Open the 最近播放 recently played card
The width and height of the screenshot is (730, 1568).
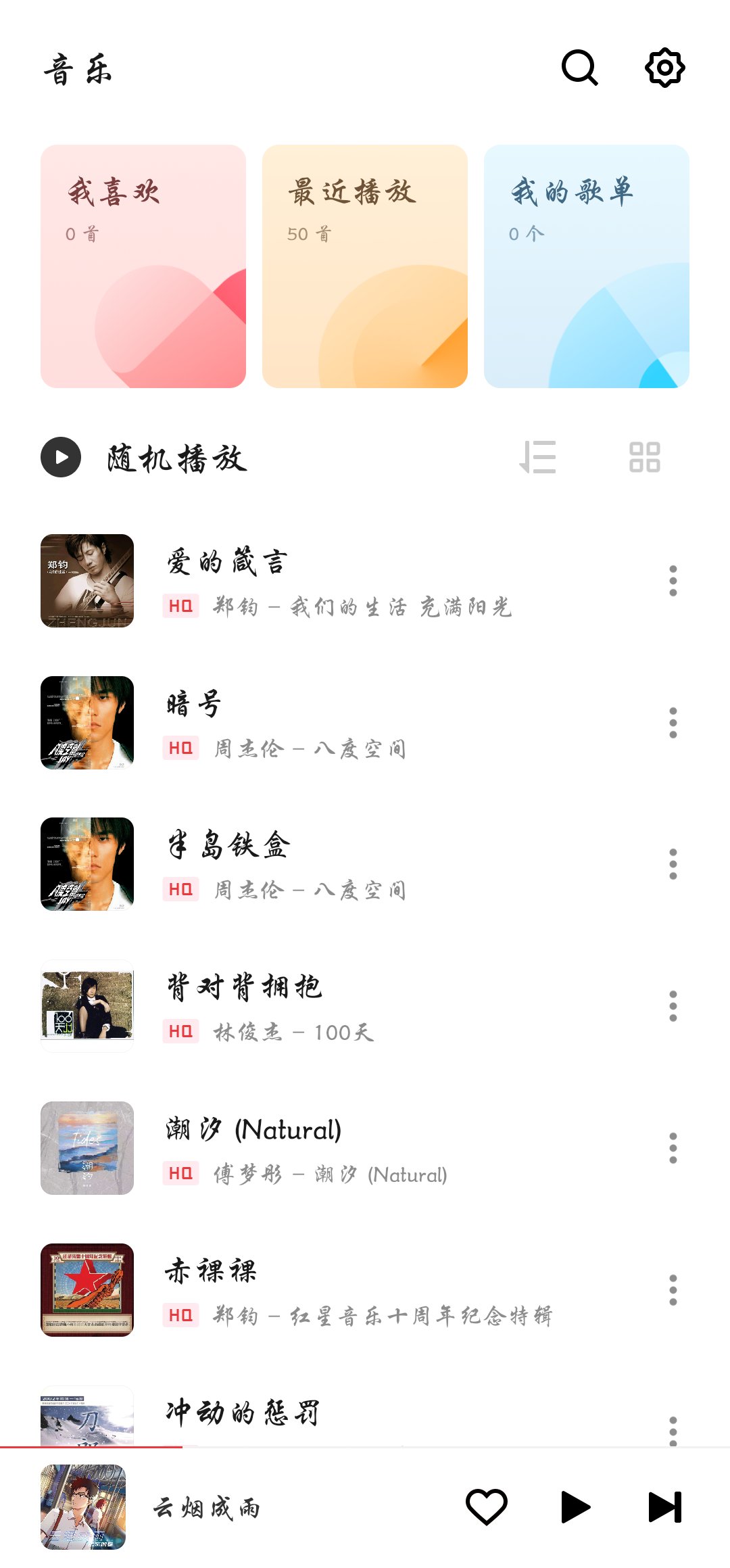point(365,266)
